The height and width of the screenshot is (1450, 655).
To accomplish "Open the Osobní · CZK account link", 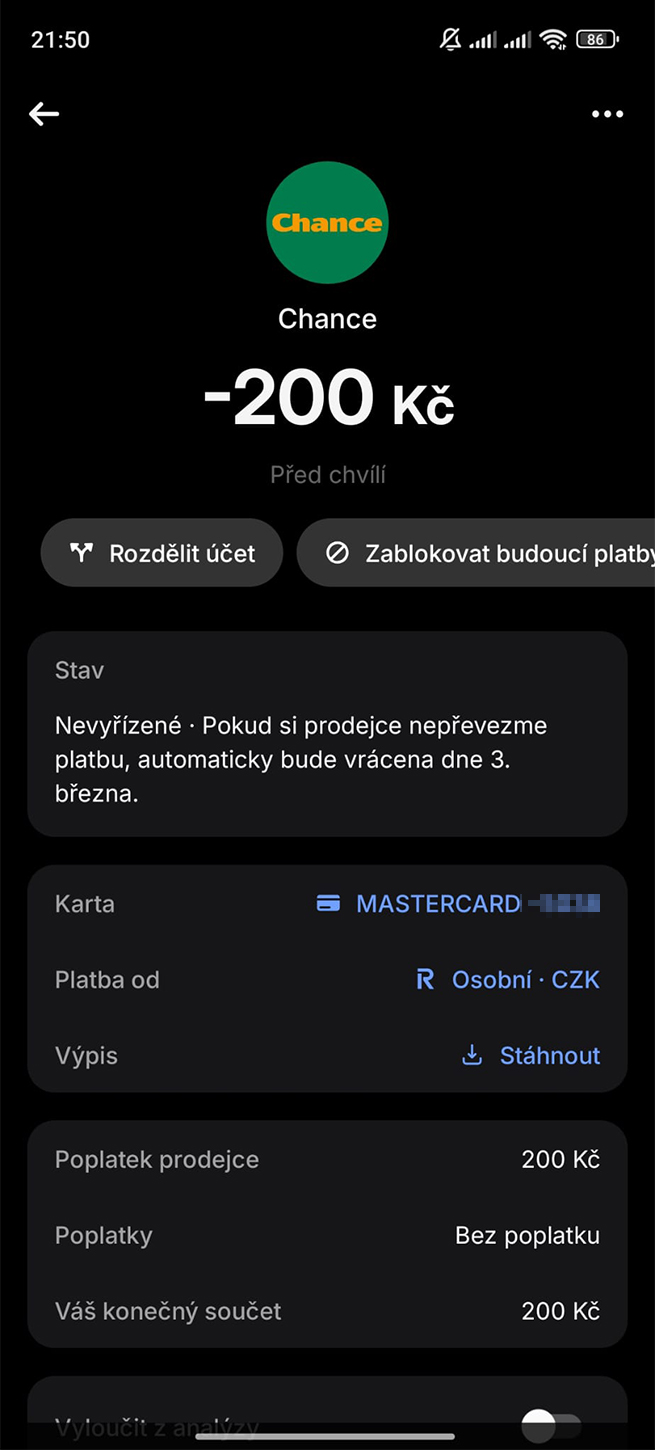I will tap(508, 980).
